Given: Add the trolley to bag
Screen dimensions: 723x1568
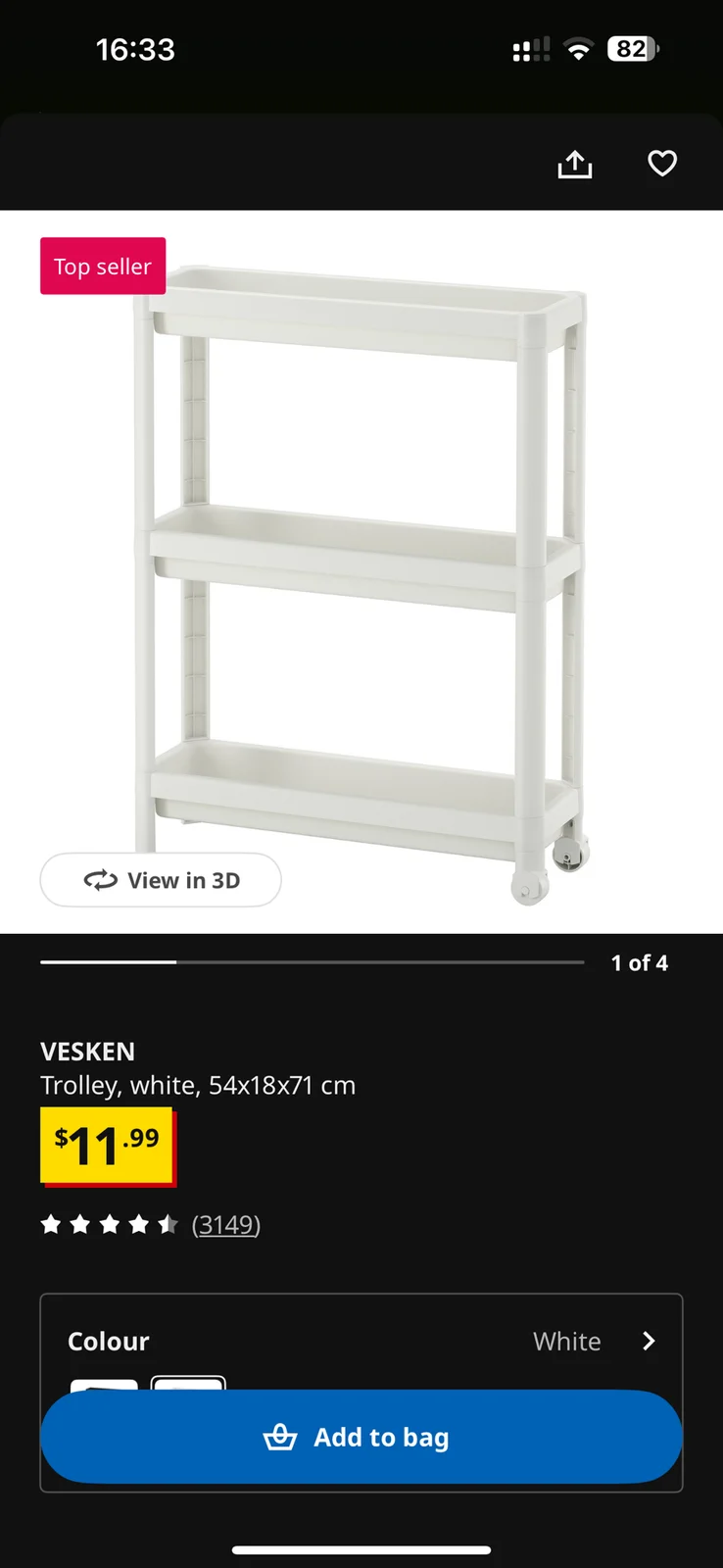Looking at the screenshot, I should (x=361, y=1437).
